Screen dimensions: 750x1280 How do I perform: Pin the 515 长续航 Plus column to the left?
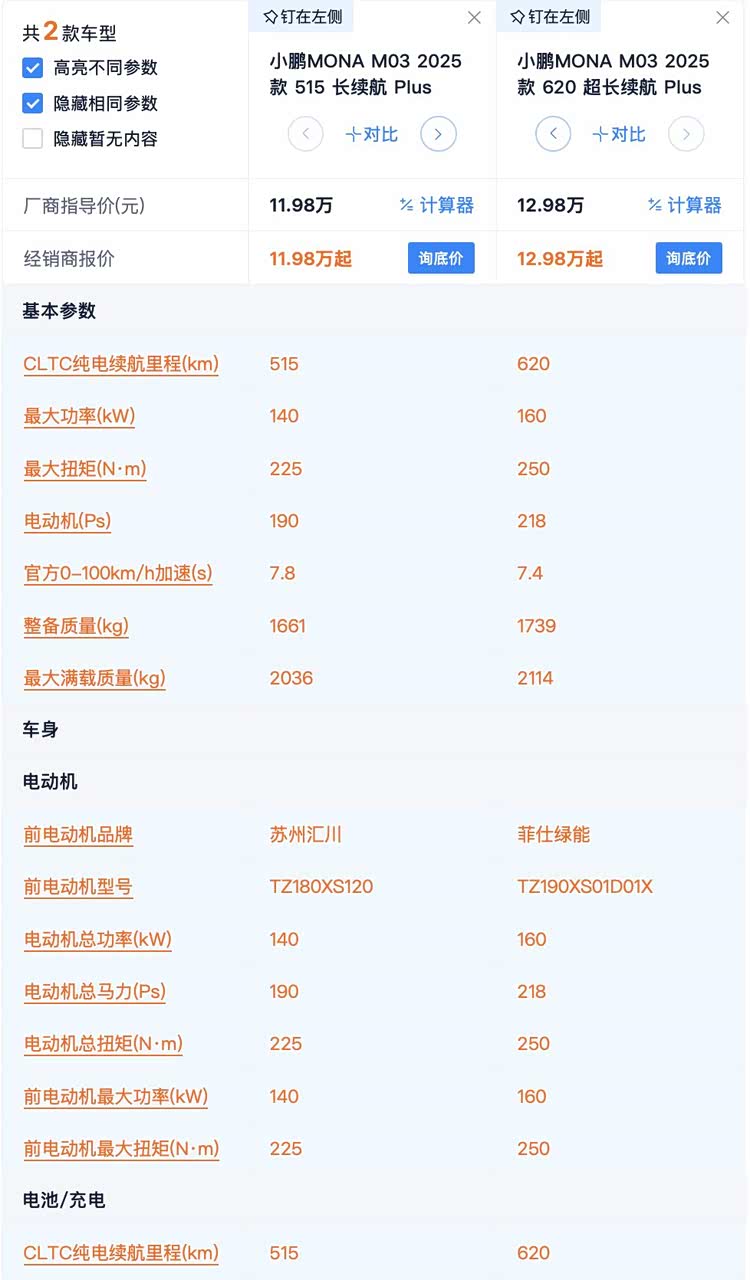tap(302, 17)
